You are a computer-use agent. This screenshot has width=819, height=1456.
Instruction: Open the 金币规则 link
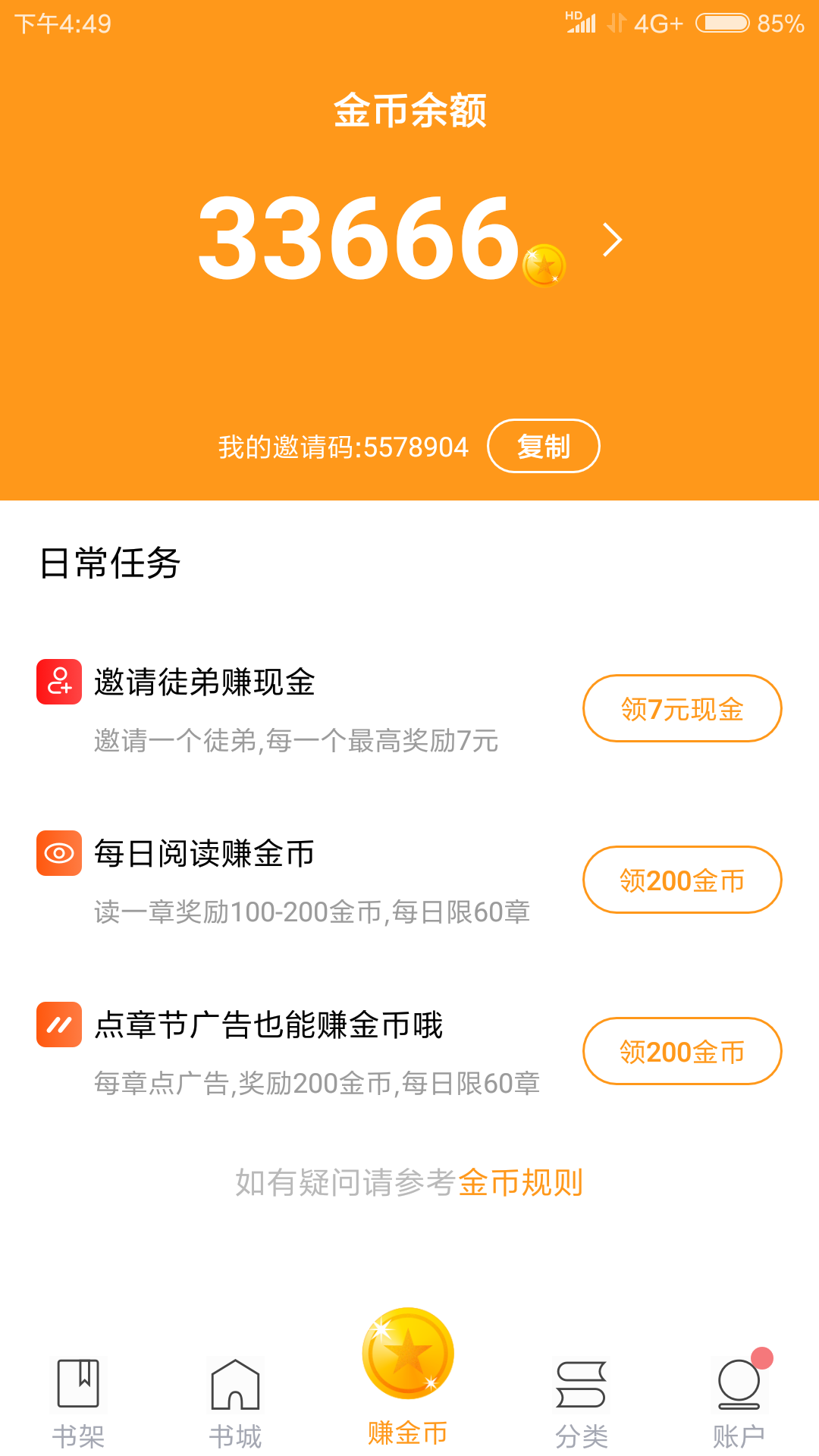[x=520, y=1182]
